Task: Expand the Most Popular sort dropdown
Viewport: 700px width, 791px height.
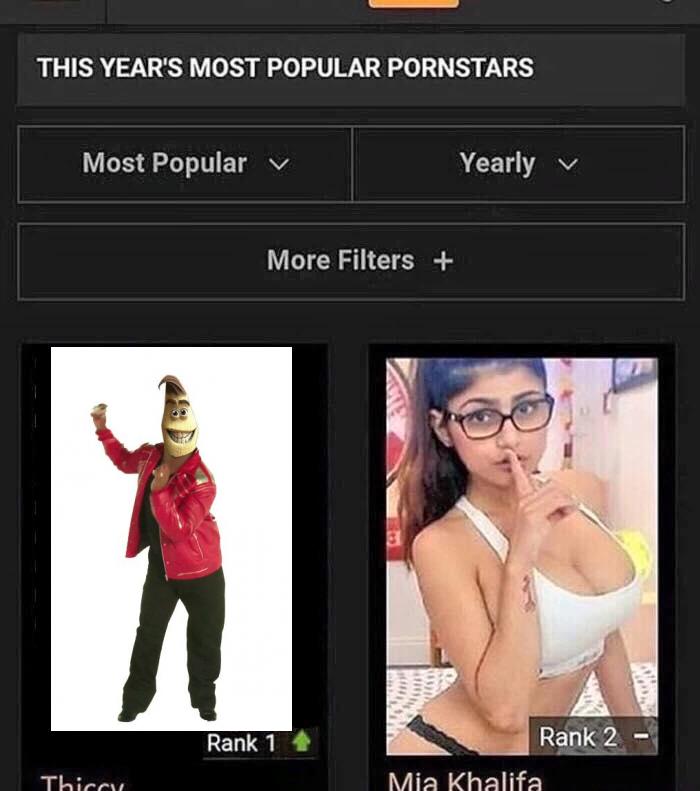Action: [185, 164]
